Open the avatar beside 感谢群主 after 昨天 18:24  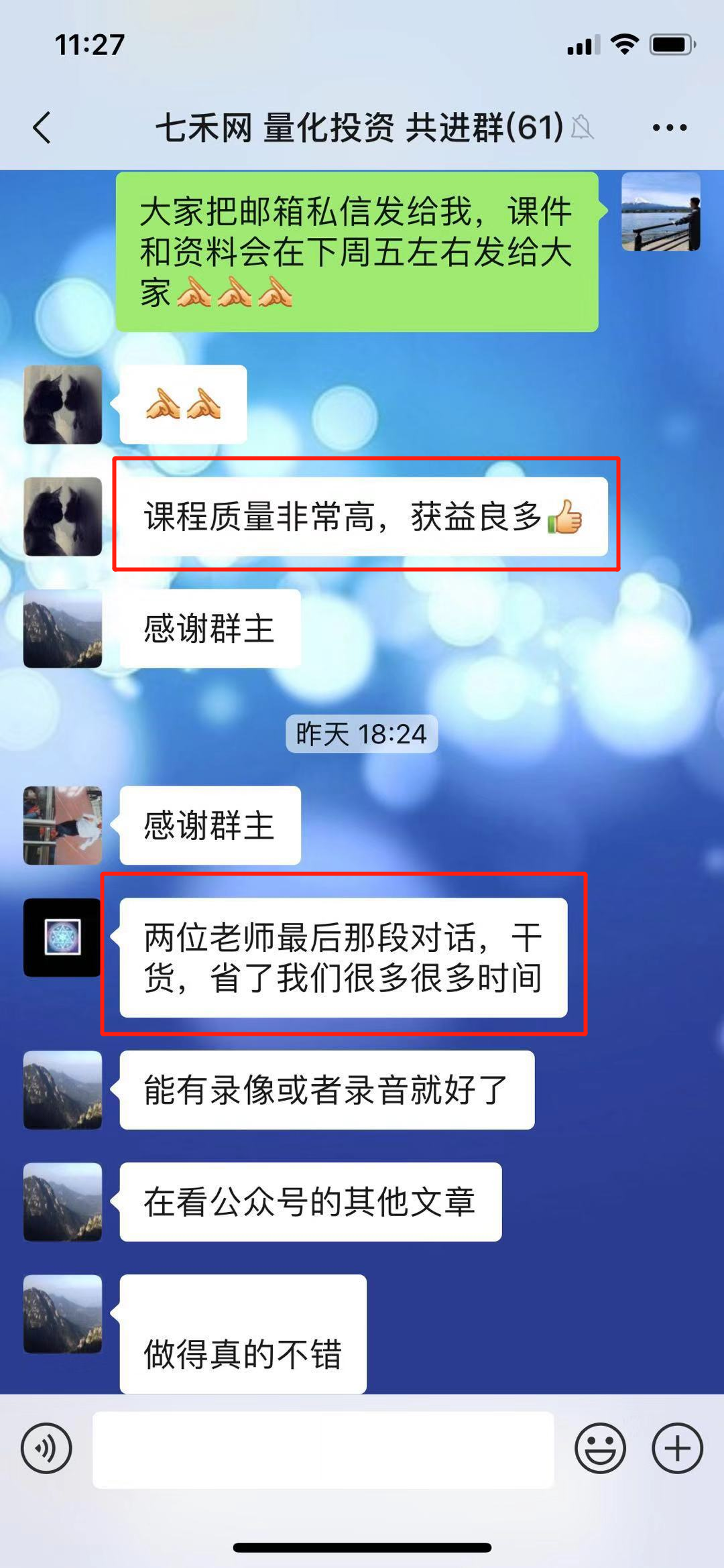[63, 825]
